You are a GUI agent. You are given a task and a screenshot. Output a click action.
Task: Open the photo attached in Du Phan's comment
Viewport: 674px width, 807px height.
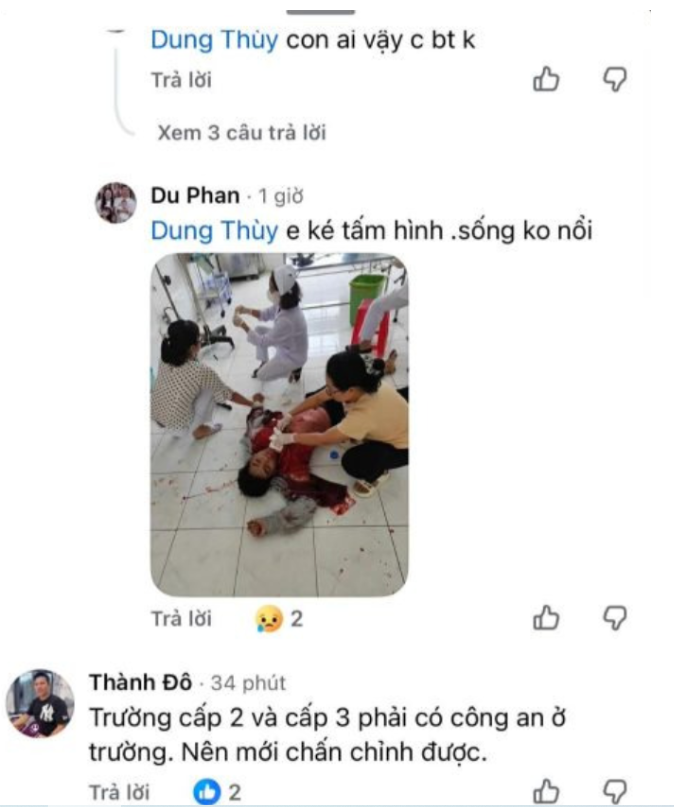279,425
